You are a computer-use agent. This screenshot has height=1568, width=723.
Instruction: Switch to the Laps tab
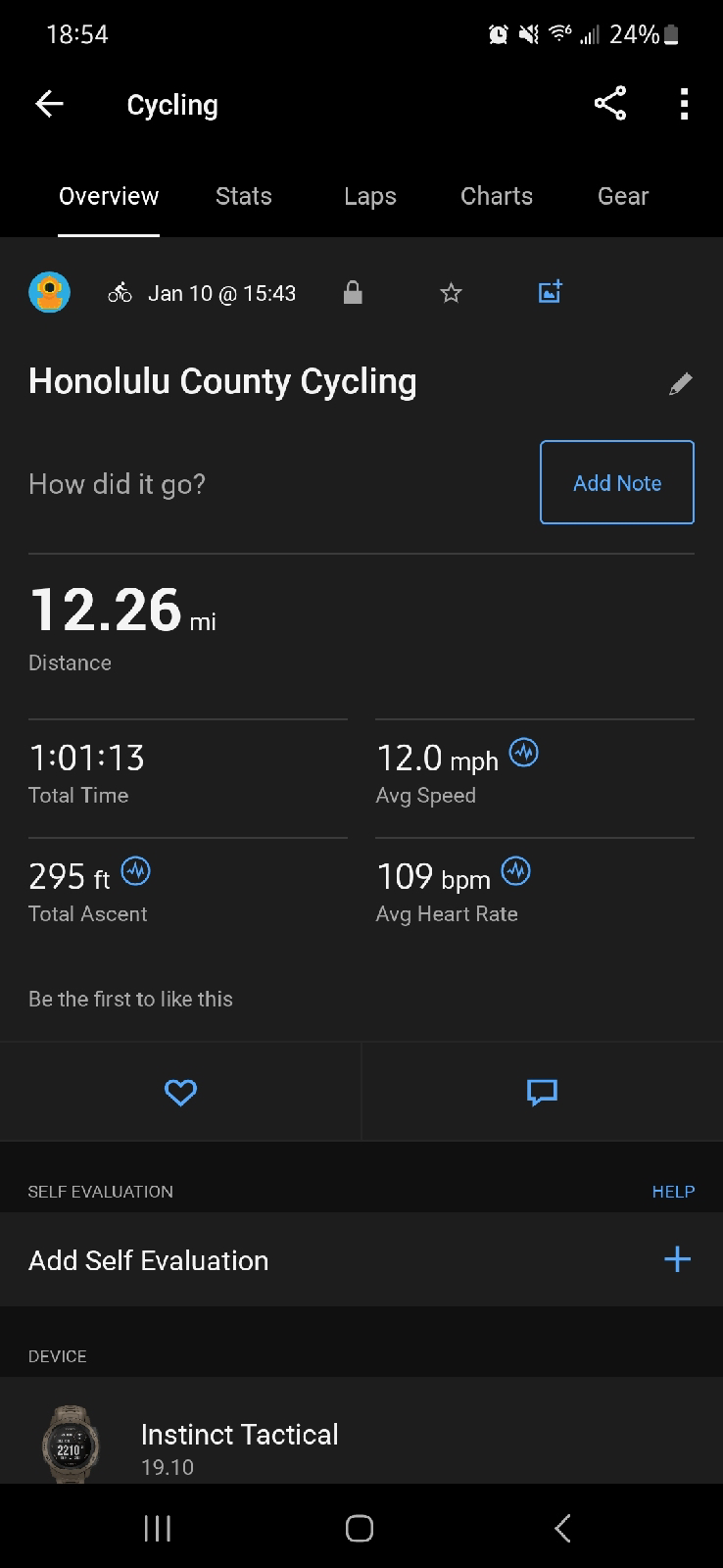tap(369, 196)
